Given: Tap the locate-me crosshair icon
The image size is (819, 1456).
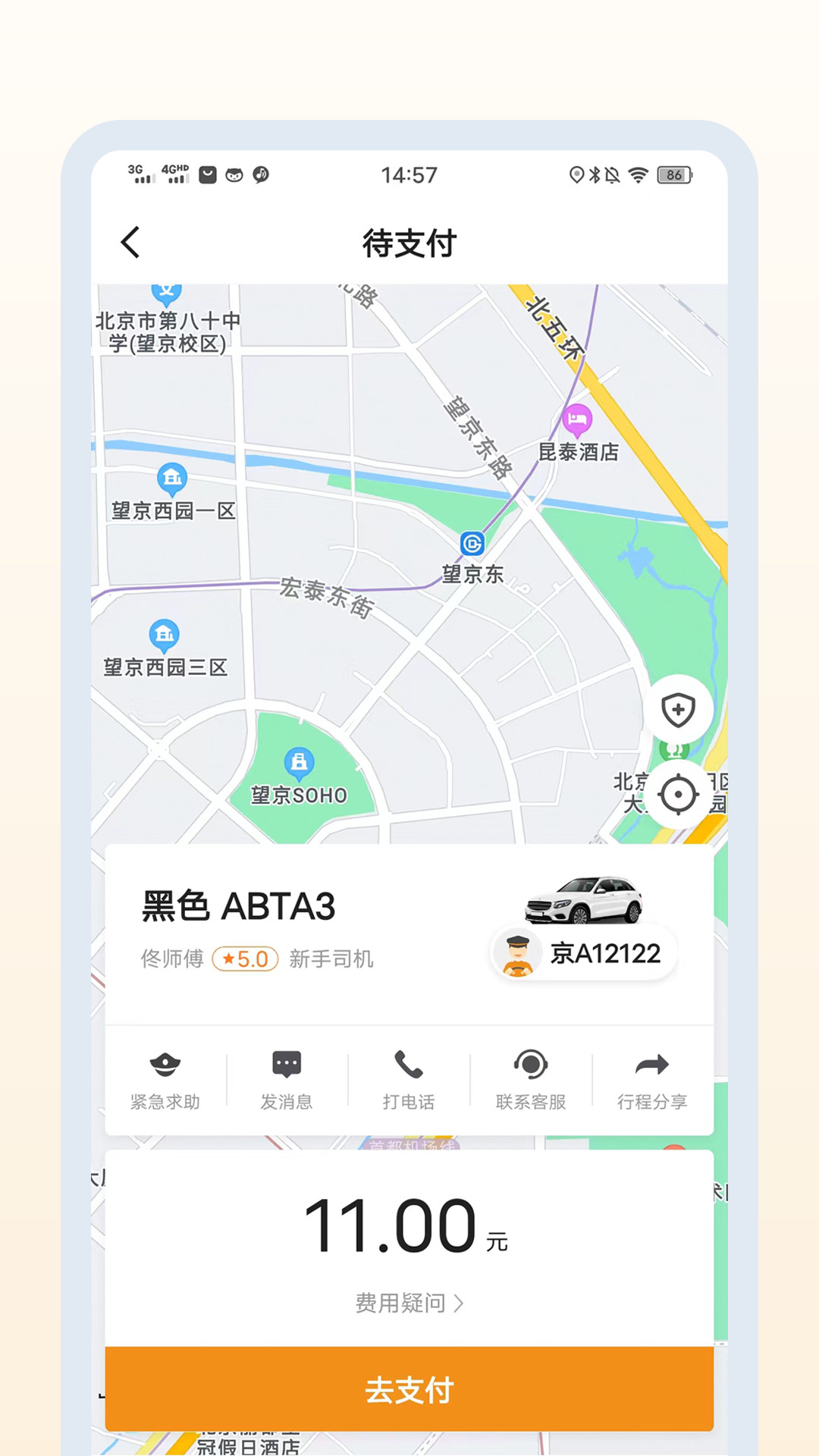Looking at the screenshot, I should [x=677, y=795].
